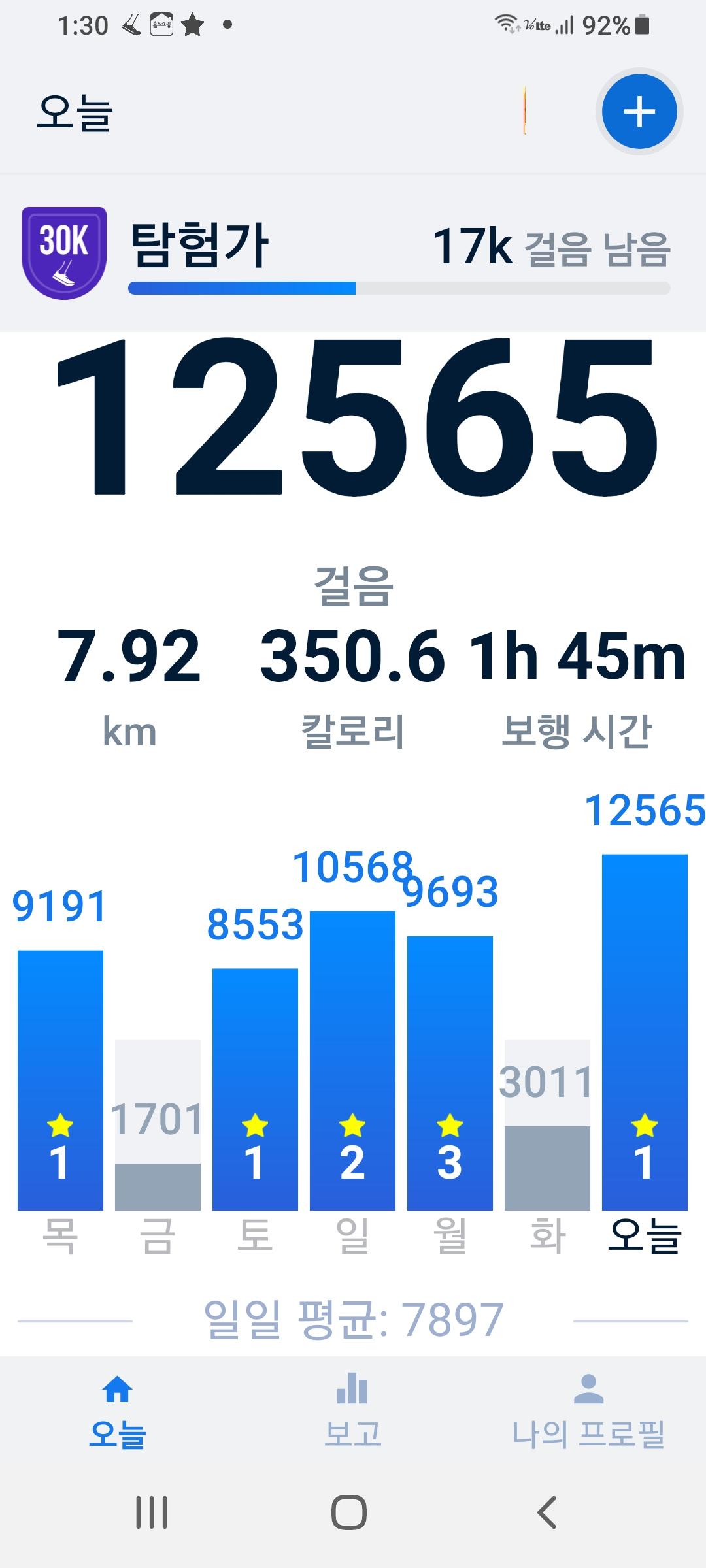
Task: Select today's bar with 12565 steps
Action: (x=645, y=1032)
